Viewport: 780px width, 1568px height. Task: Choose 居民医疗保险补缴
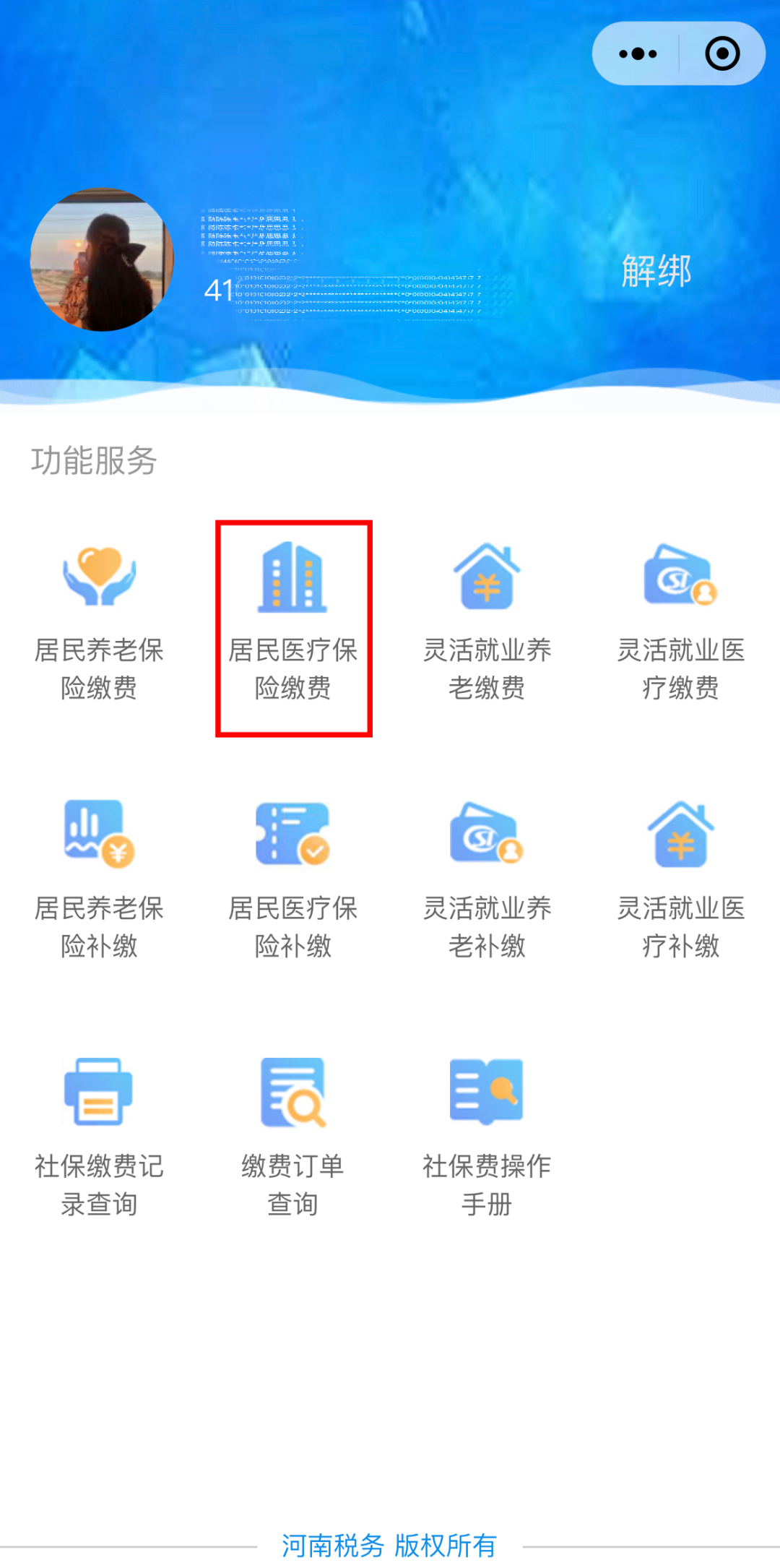pos(293,879)
